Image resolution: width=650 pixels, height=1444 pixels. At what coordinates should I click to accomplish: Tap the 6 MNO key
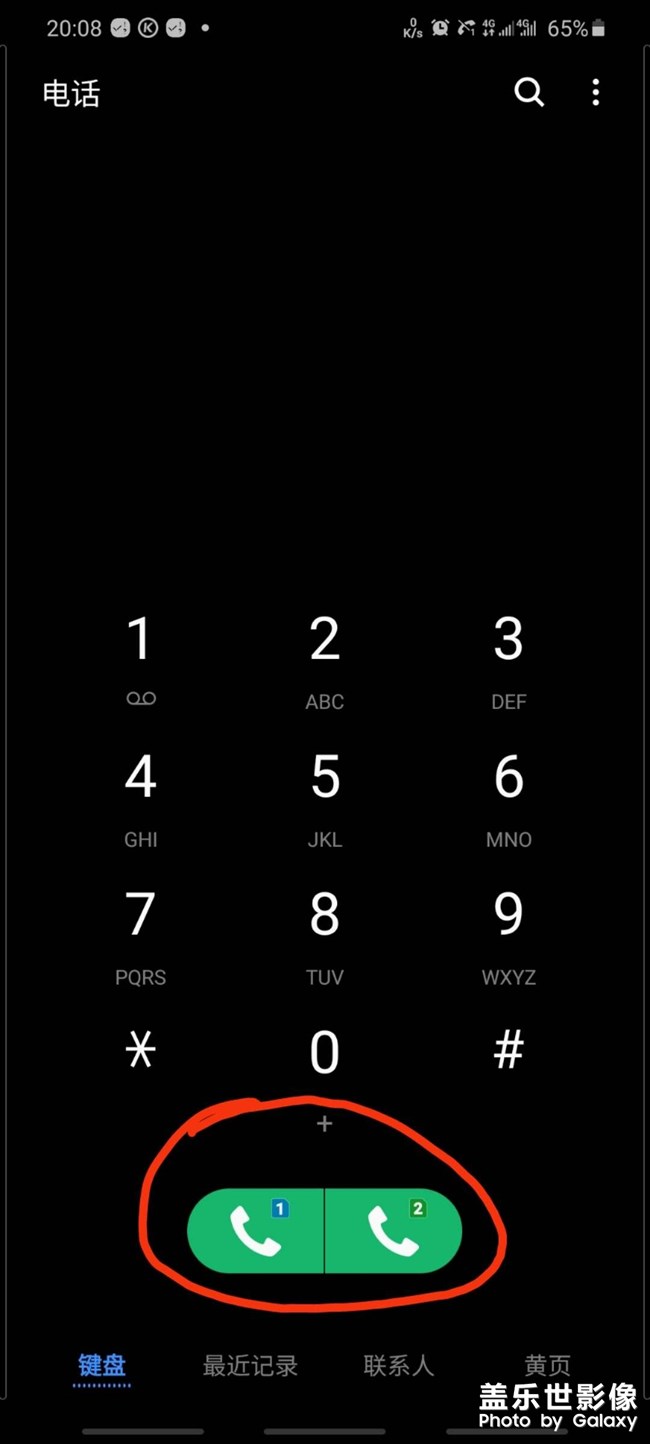click(509, 793)
